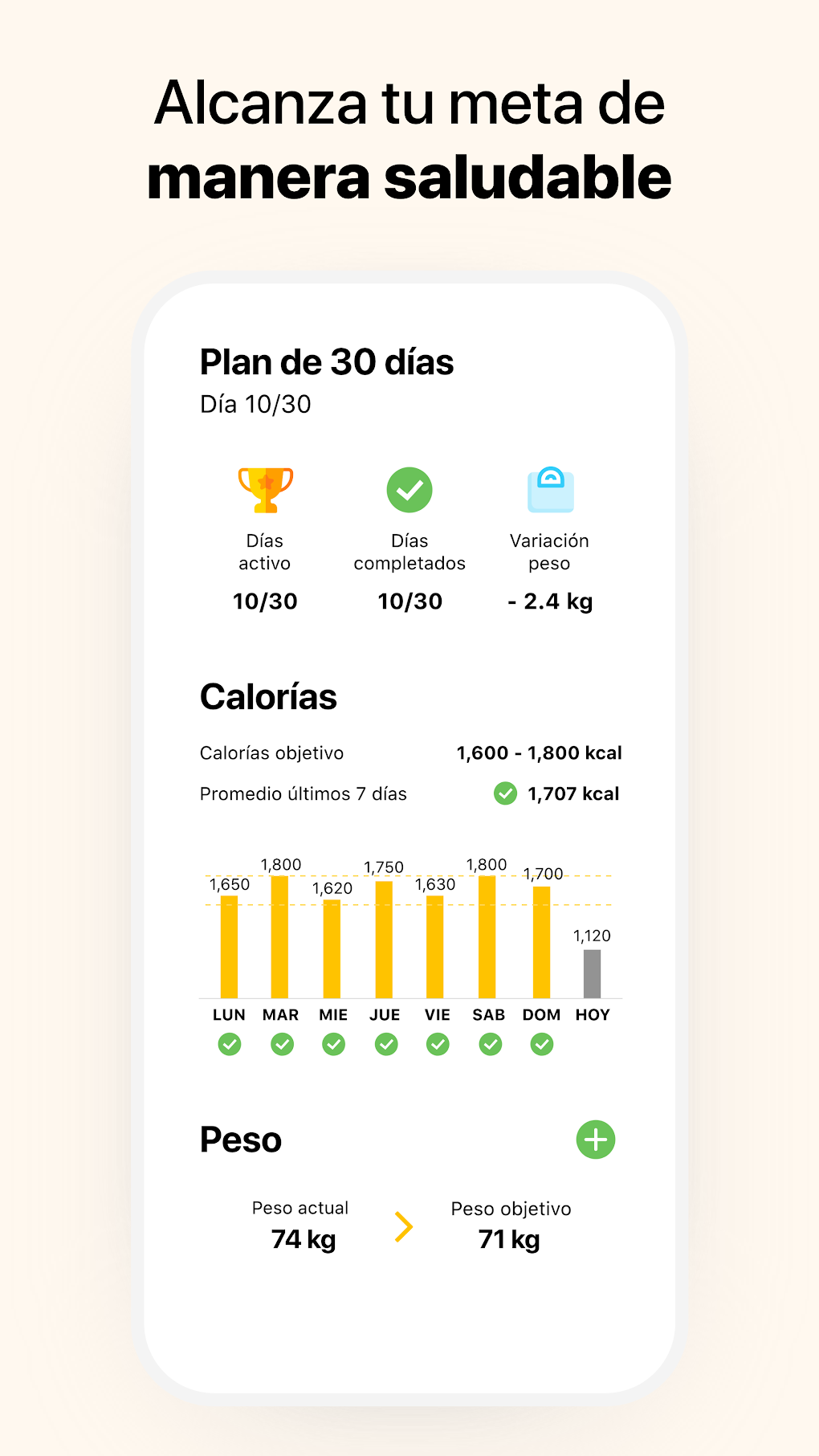Switch to the Calorías section
This screenshot has width=819, height=1456.
pyautogui.click(x=268, y=697)
